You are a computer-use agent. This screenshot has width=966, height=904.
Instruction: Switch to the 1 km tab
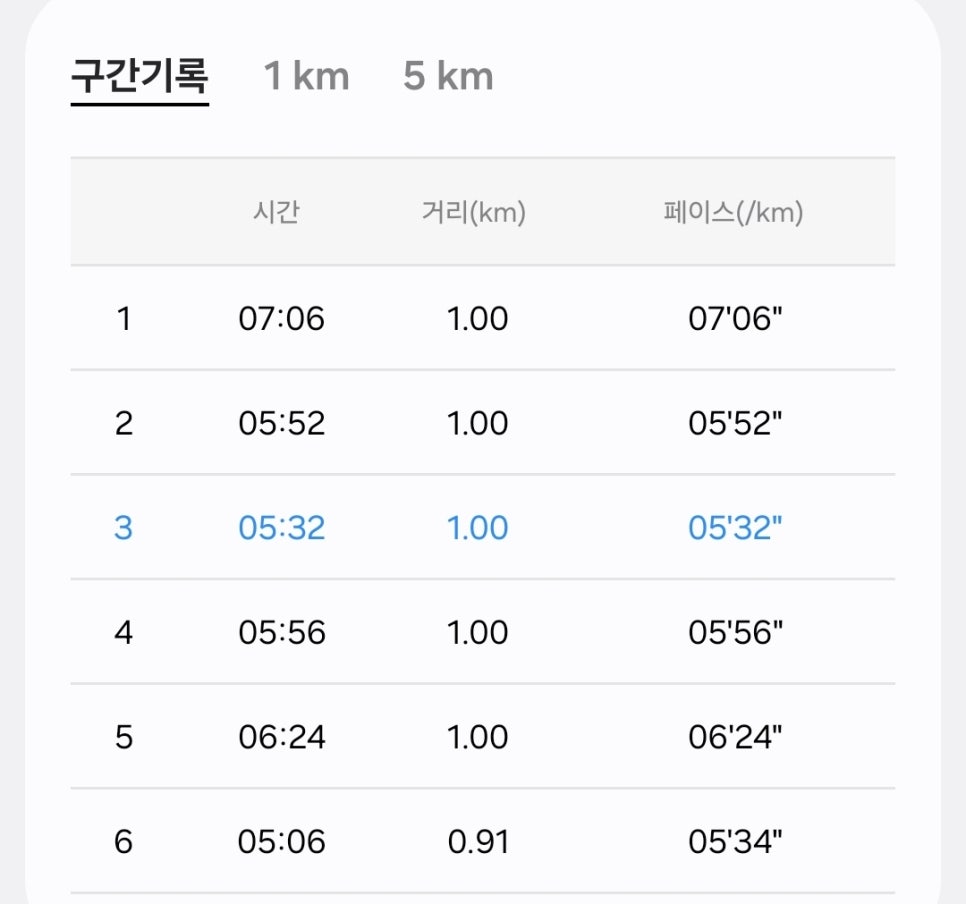click(306, 76)
